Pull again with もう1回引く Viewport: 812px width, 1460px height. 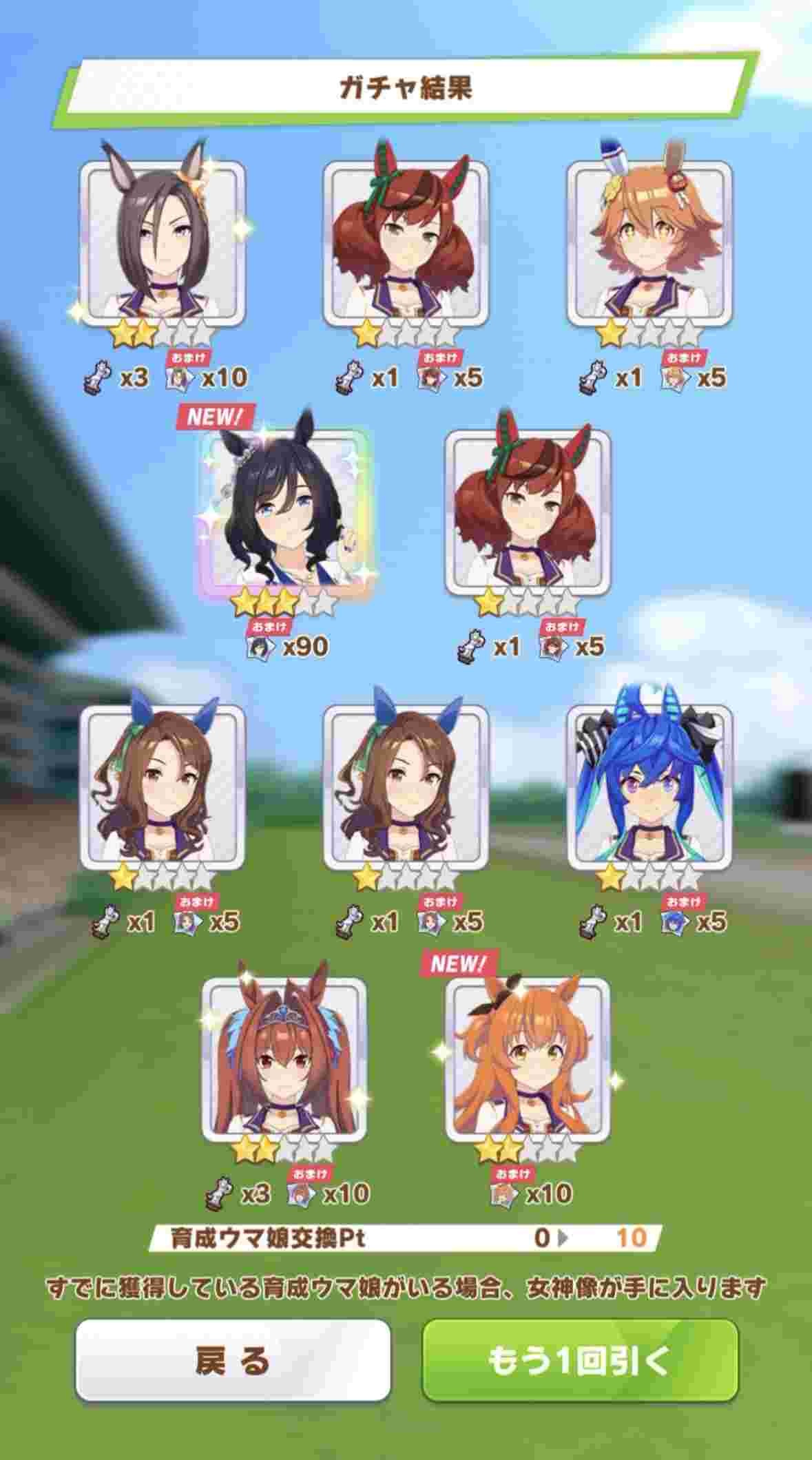click(579, 1360)
